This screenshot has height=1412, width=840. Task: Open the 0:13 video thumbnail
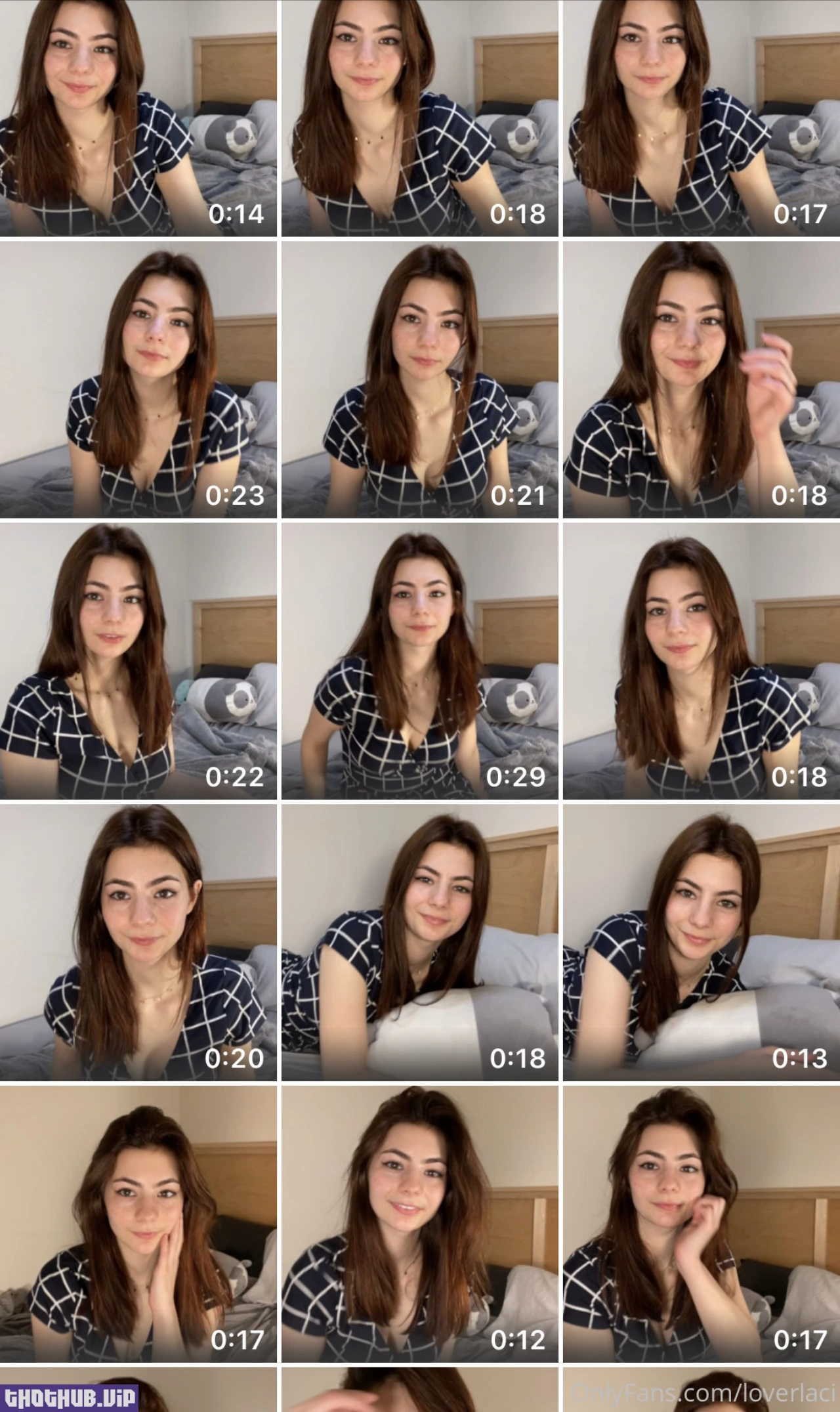click(701, 943)
